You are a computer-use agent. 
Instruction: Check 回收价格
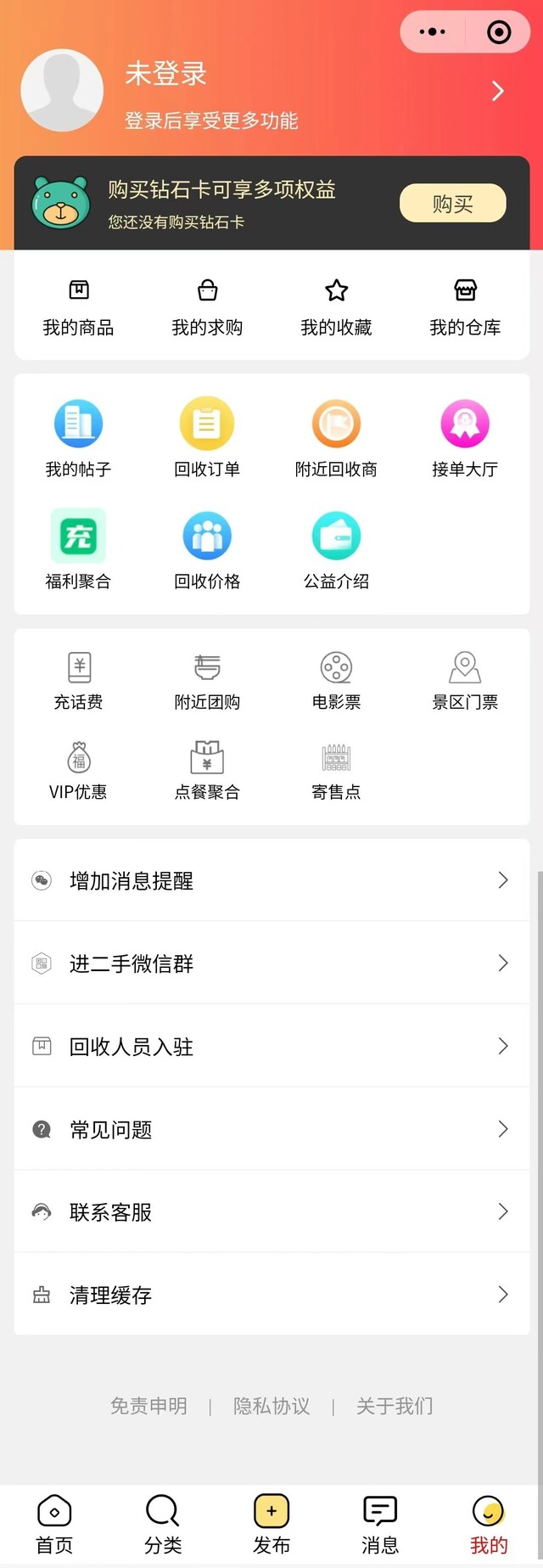coord(207,550)
